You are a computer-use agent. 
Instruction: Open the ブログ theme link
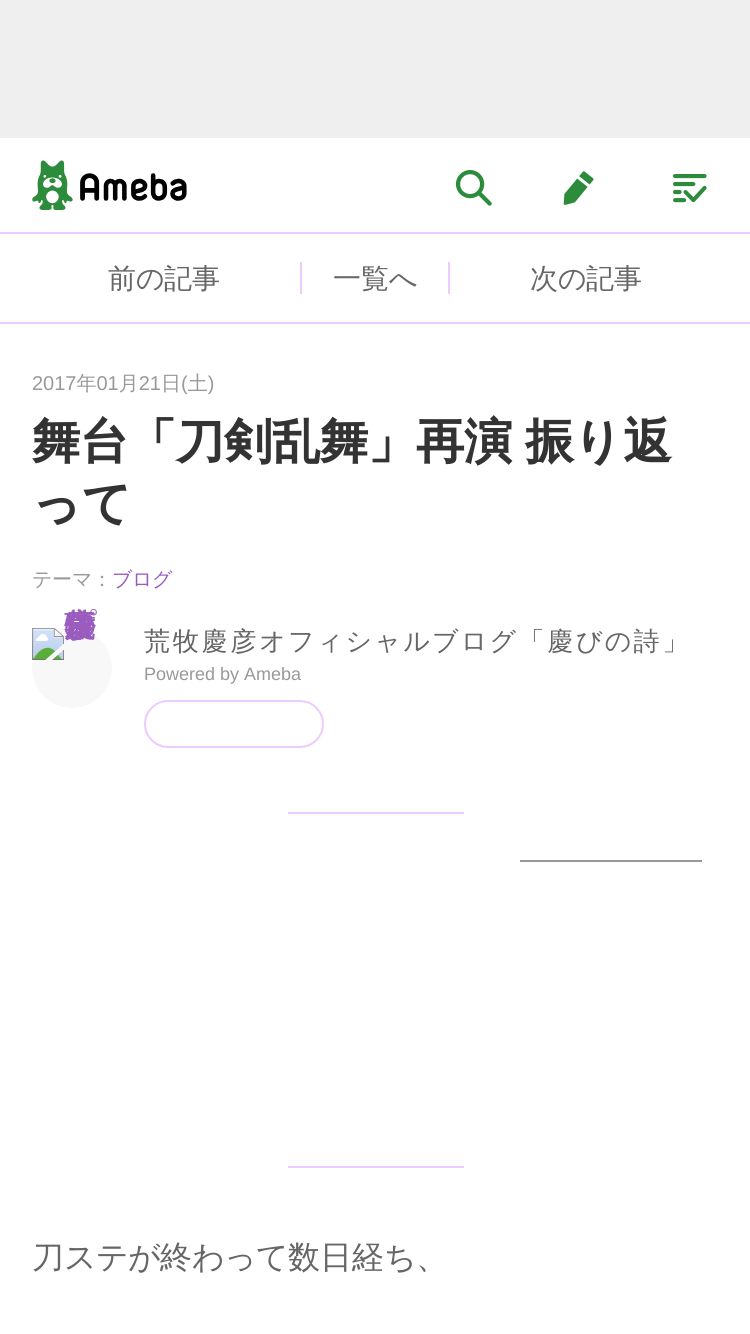click(142, 579)
